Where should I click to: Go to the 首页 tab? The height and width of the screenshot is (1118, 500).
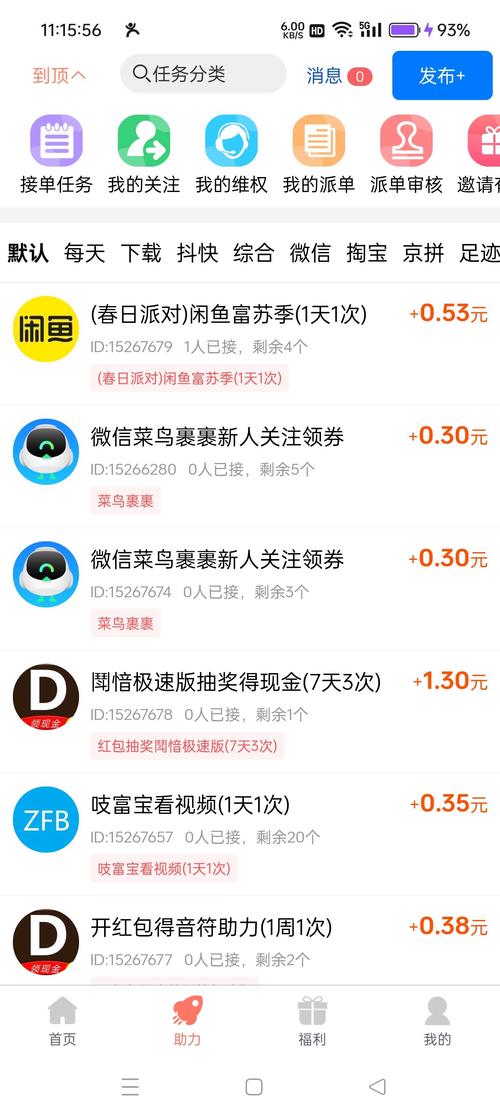[x=63, y=1021]
